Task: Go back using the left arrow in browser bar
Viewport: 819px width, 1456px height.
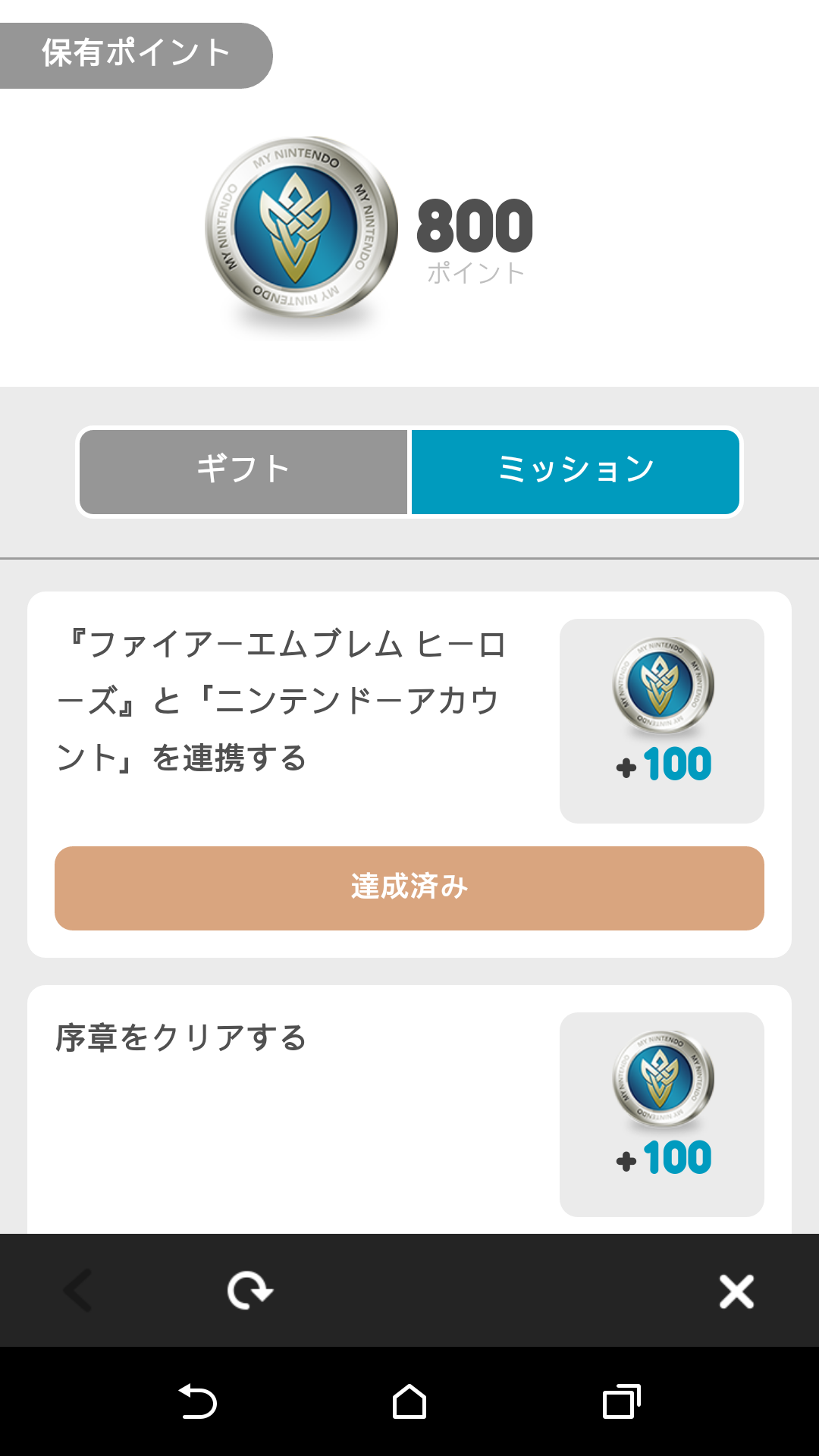Action: 78,1290
